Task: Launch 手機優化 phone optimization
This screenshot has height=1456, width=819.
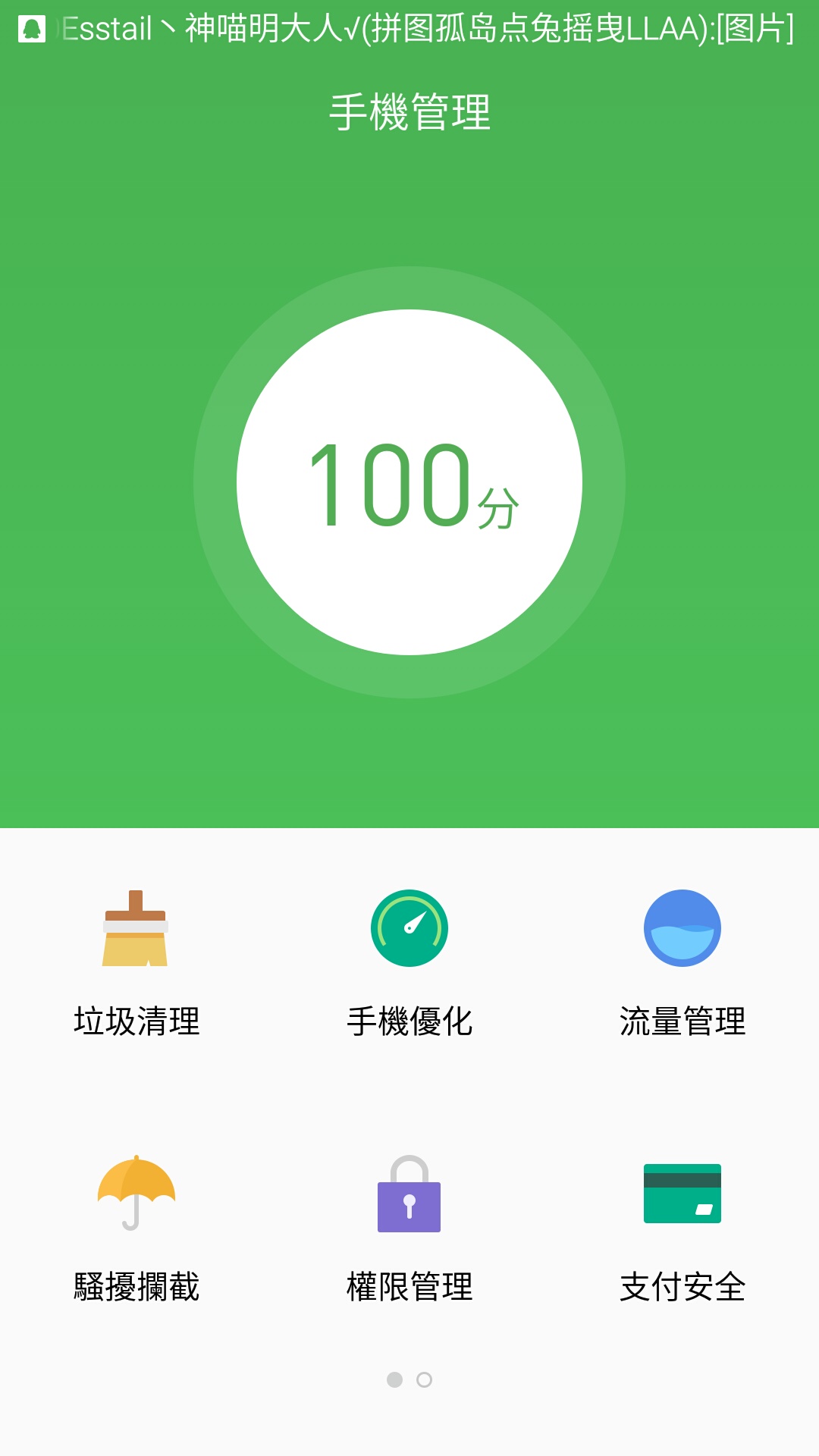Action: pos(409,965)
